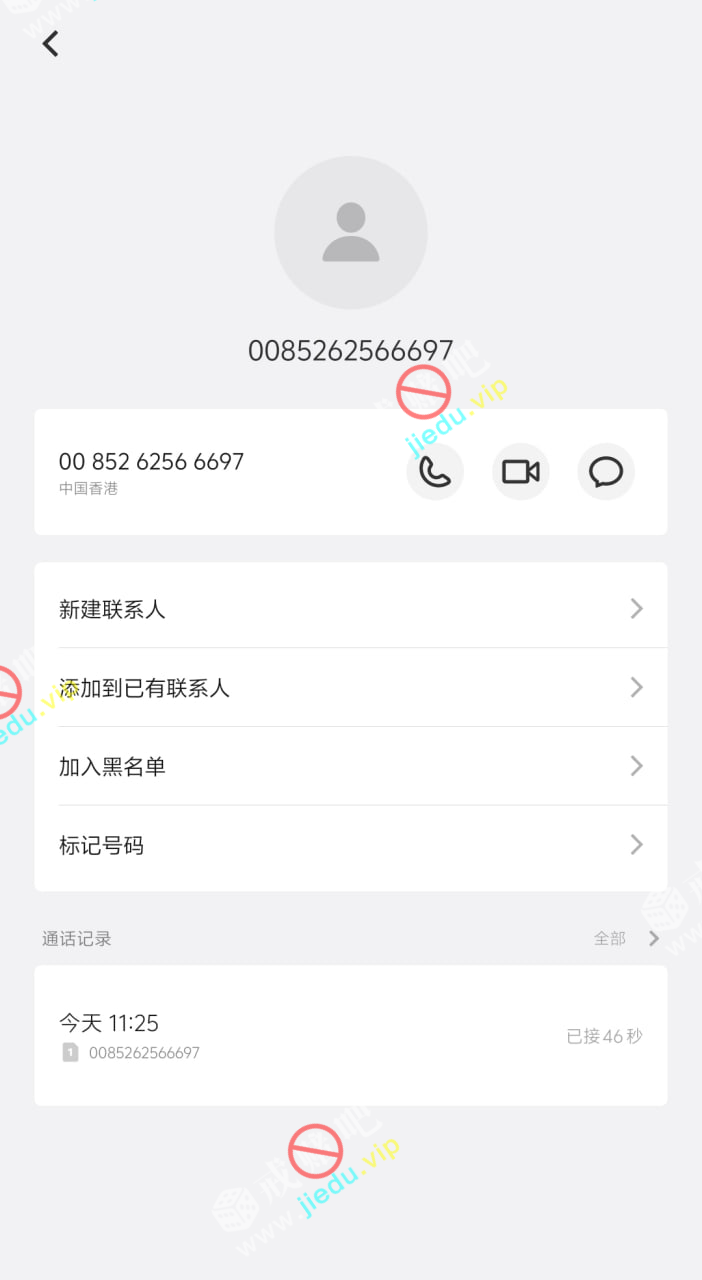Tap the contact avatar placeholder
702x1280 pixels.
(x=351, y=233)
